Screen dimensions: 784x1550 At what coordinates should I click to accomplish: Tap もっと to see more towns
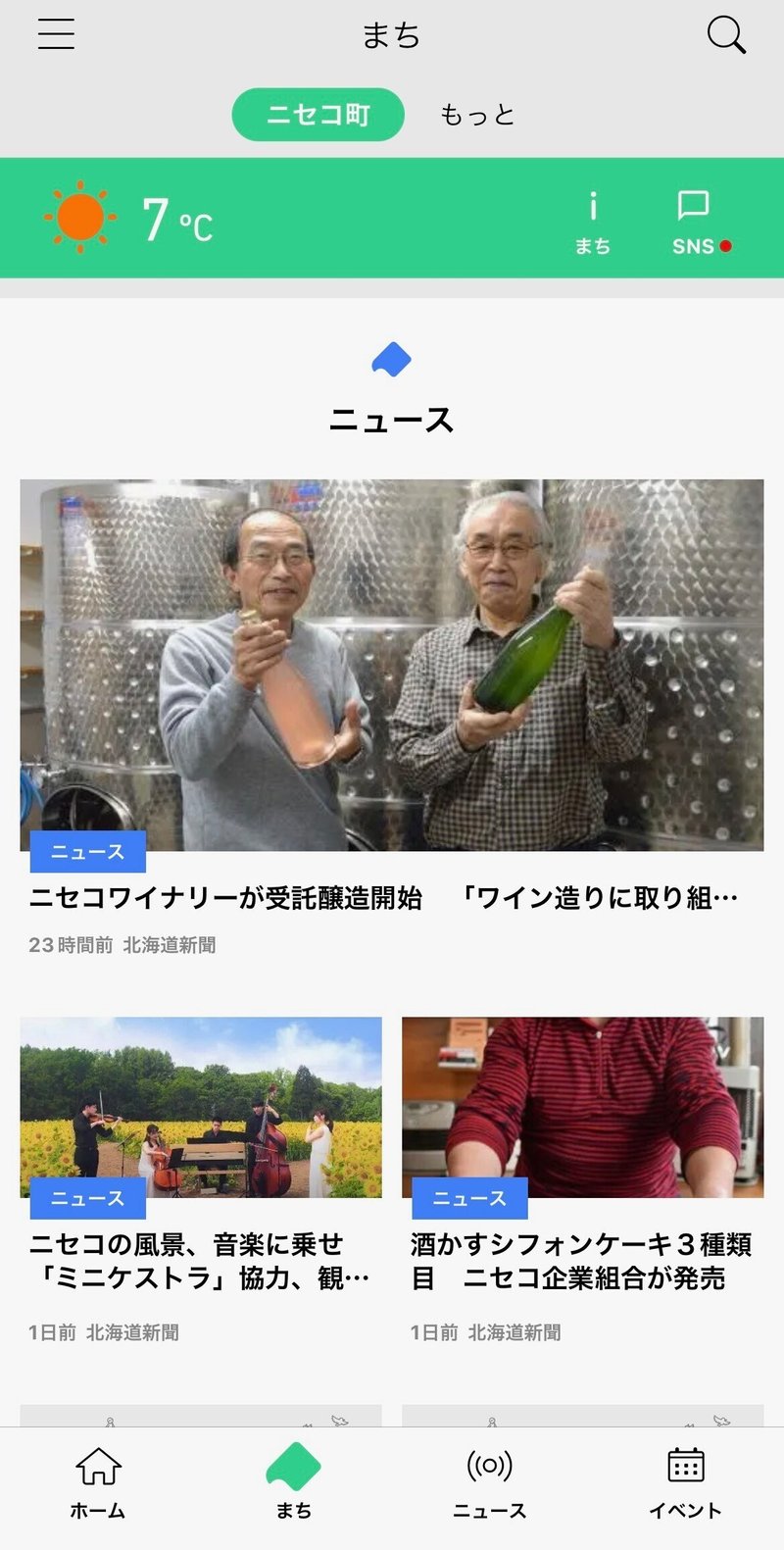coord(477,115)
